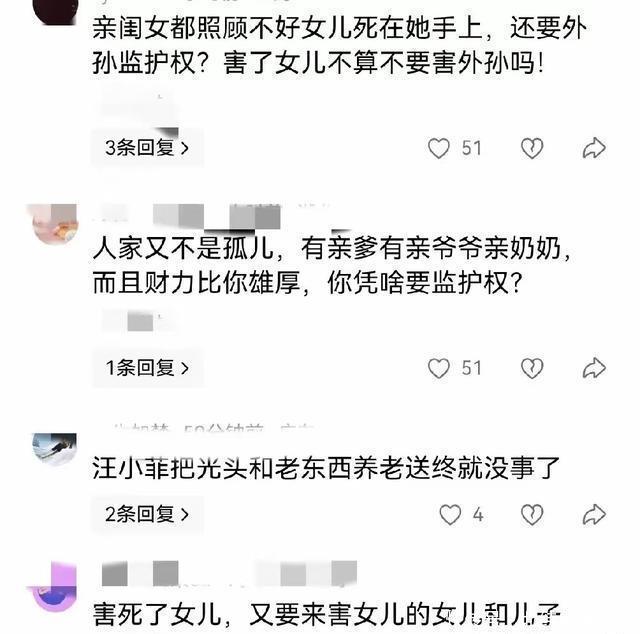Expand 3条回复 under the first comment
Screen dimensions: 640x634
(147, 148)
